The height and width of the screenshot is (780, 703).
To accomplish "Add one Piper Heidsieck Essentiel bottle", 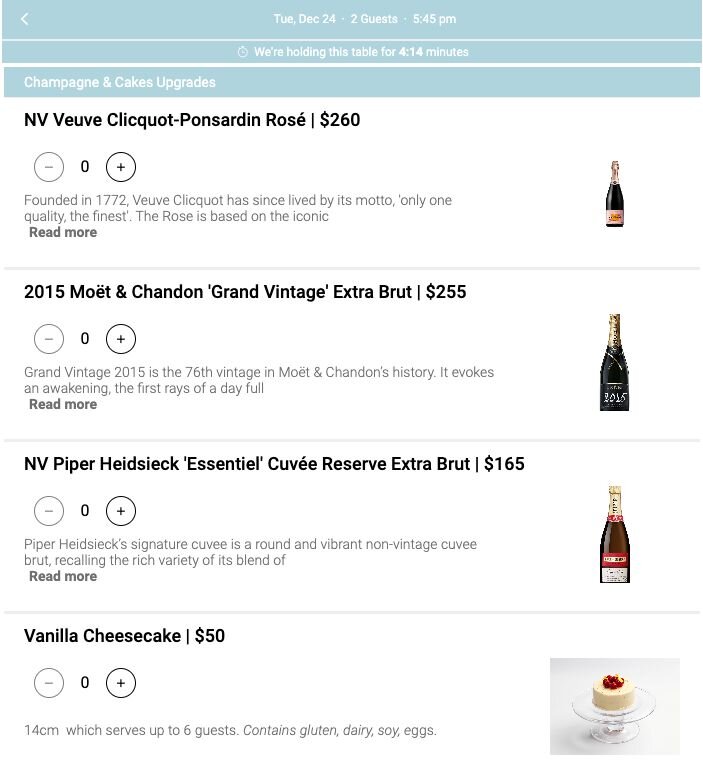I will (120, 511).
